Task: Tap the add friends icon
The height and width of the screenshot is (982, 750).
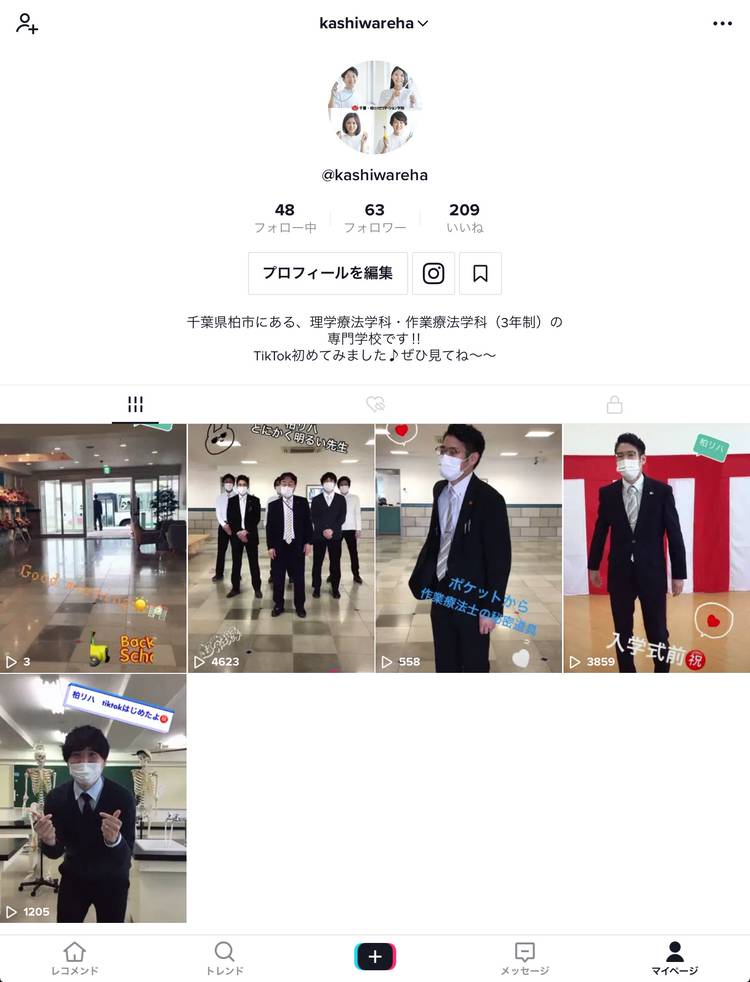Action: (x=27, y=24)
